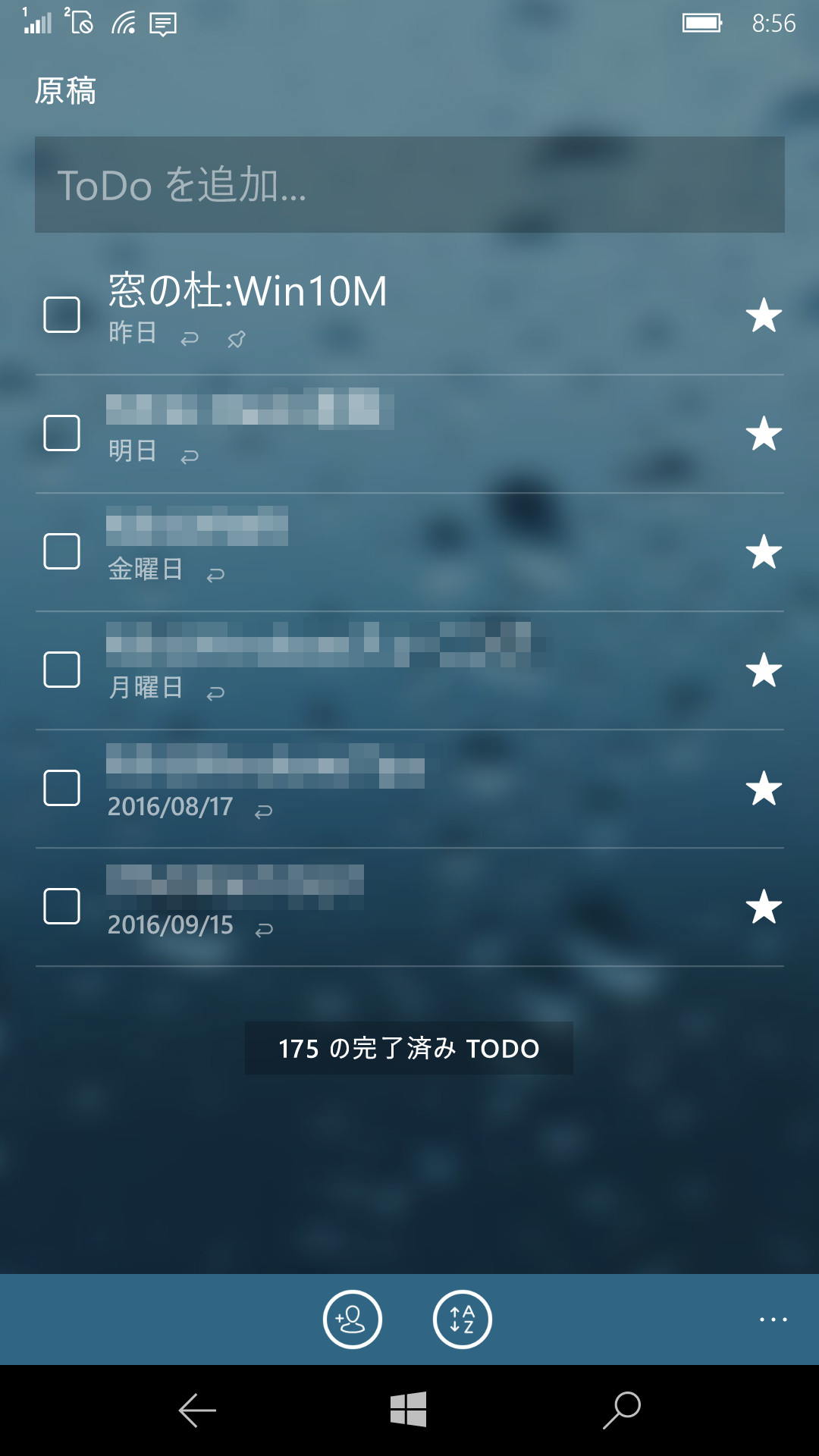819x1456 pixels.
Task: Open the sort options with the A-Z icon
Action: click(462, 1319)
